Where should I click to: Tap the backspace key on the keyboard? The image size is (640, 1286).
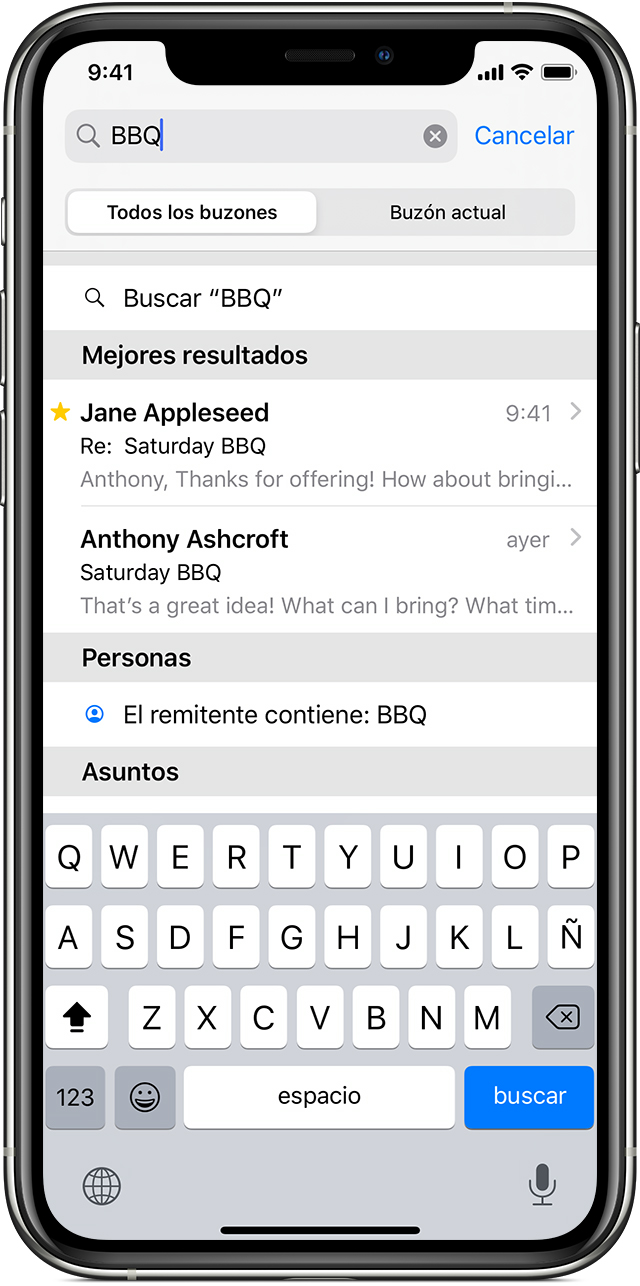click(563, 1018)
